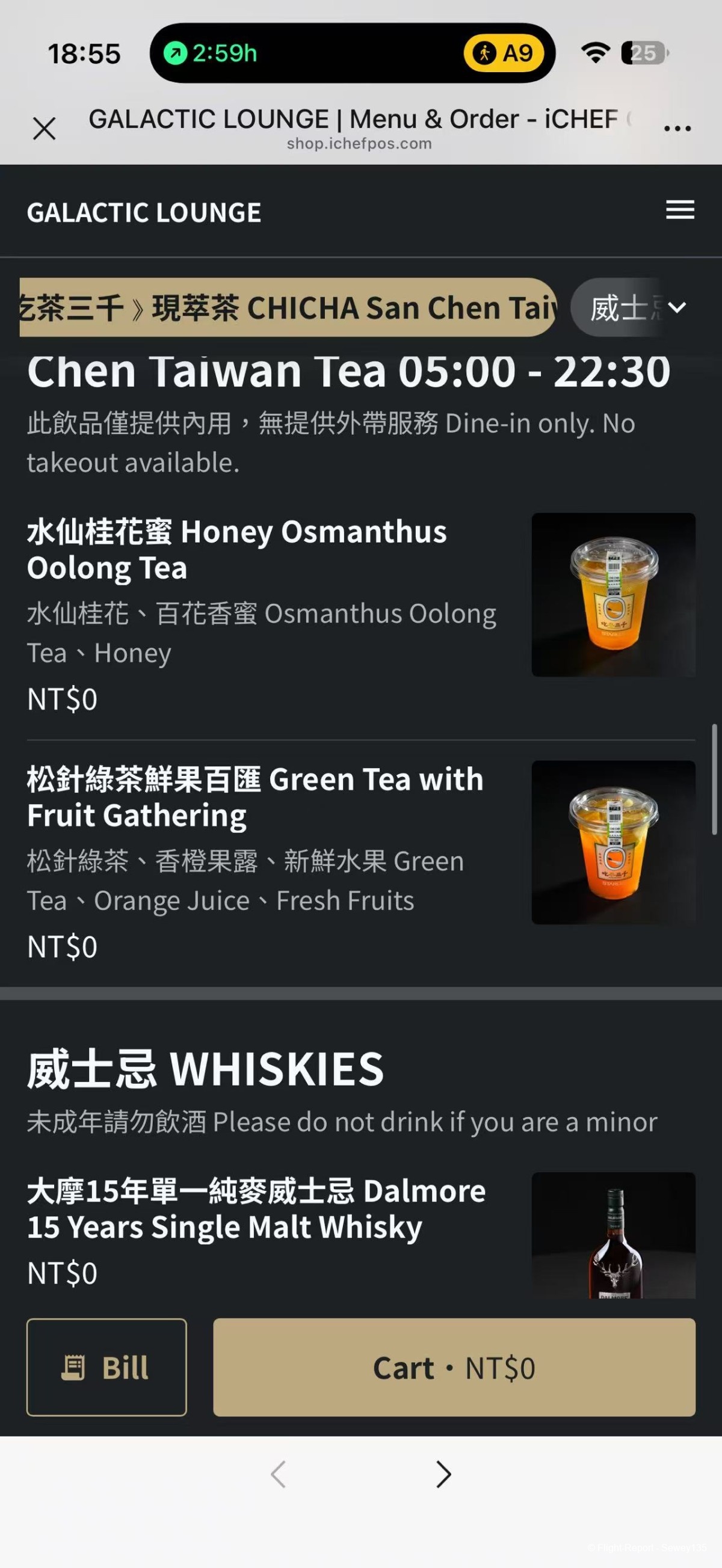Open the browser's three-dot options menu

[677, 129]
